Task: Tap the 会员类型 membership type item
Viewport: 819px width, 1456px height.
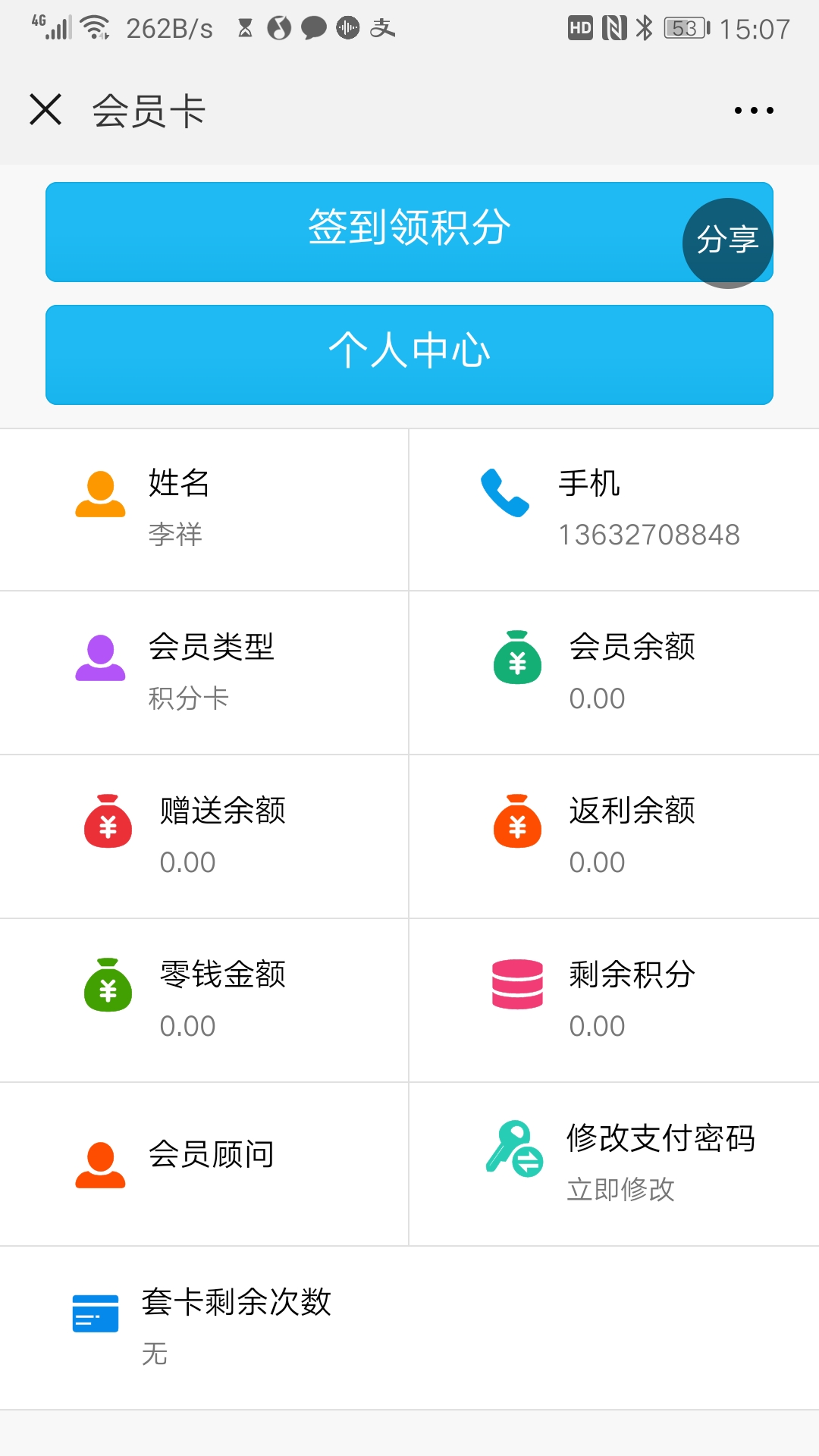Action: click(x=204, y=672)
